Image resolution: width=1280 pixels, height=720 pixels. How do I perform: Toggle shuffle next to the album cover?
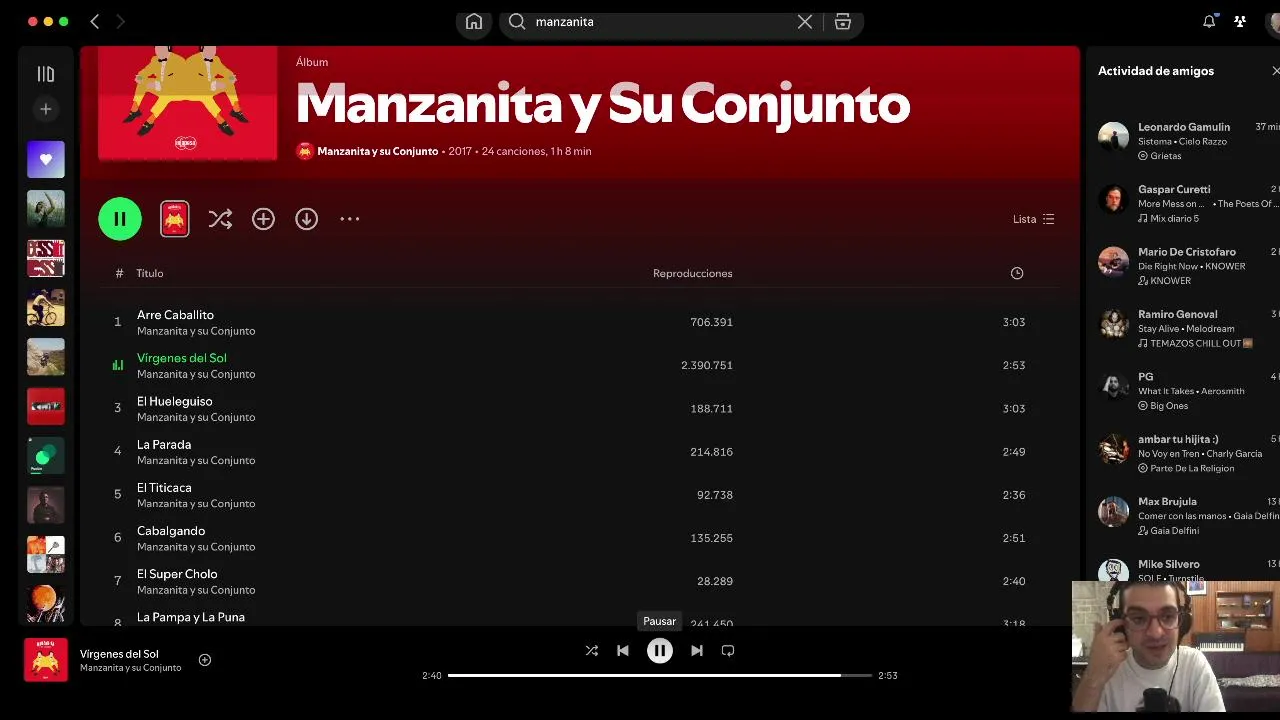[220, 219]
